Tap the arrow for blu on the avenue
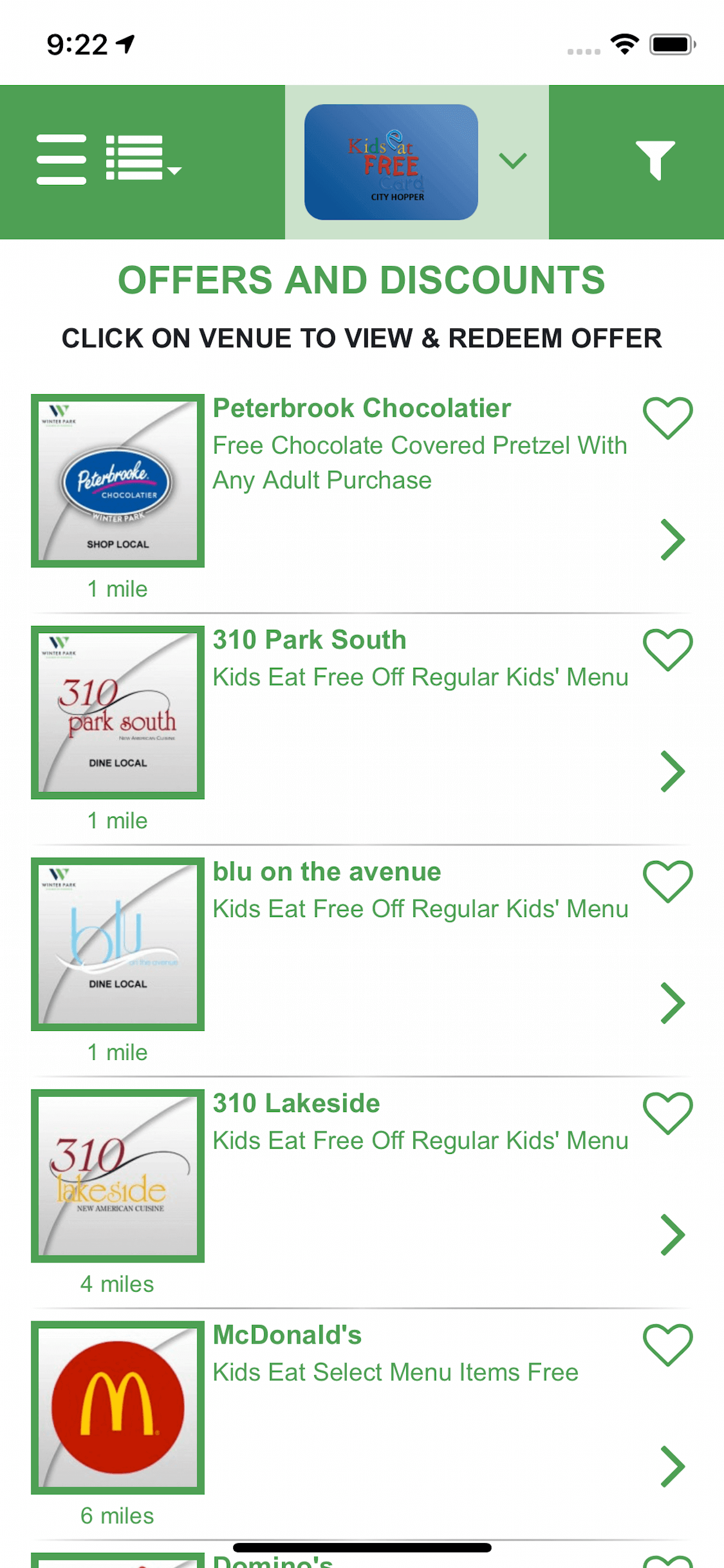This screenshot has width=724, height=1568. point(672,1003)
